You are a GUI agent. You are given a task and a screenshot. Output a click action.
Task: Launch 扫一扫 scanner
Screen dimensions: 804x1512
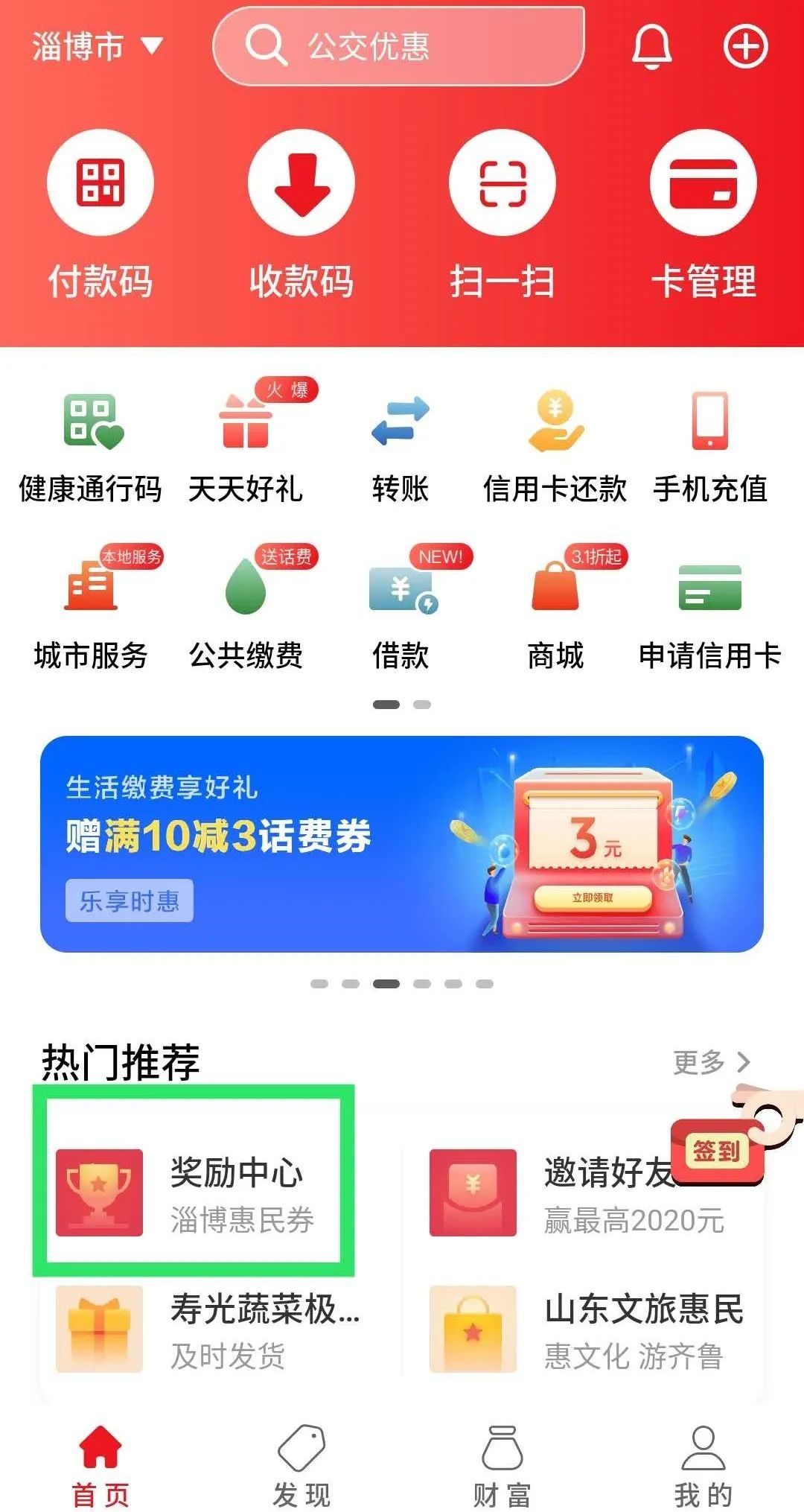pyautogui.click(x=502, y=216)
